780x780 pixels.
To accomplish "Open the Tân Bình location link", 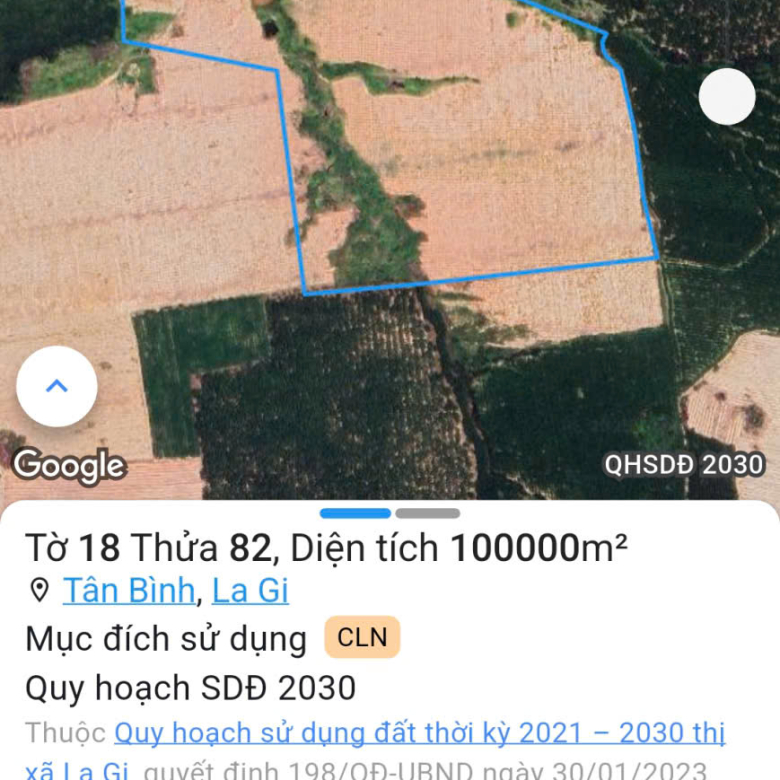I will [x=128, y=591].
